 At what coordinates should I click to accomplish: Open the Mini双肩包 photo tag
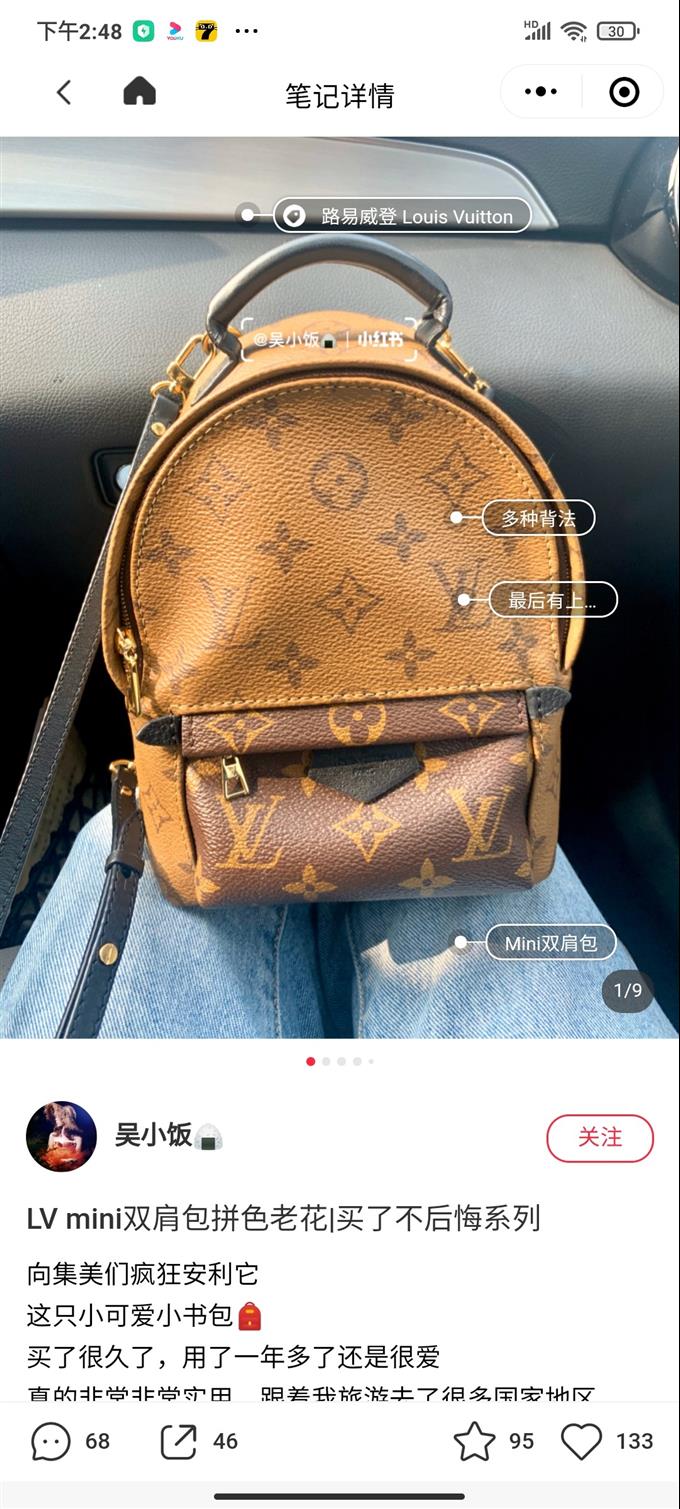tap(550, 942)
